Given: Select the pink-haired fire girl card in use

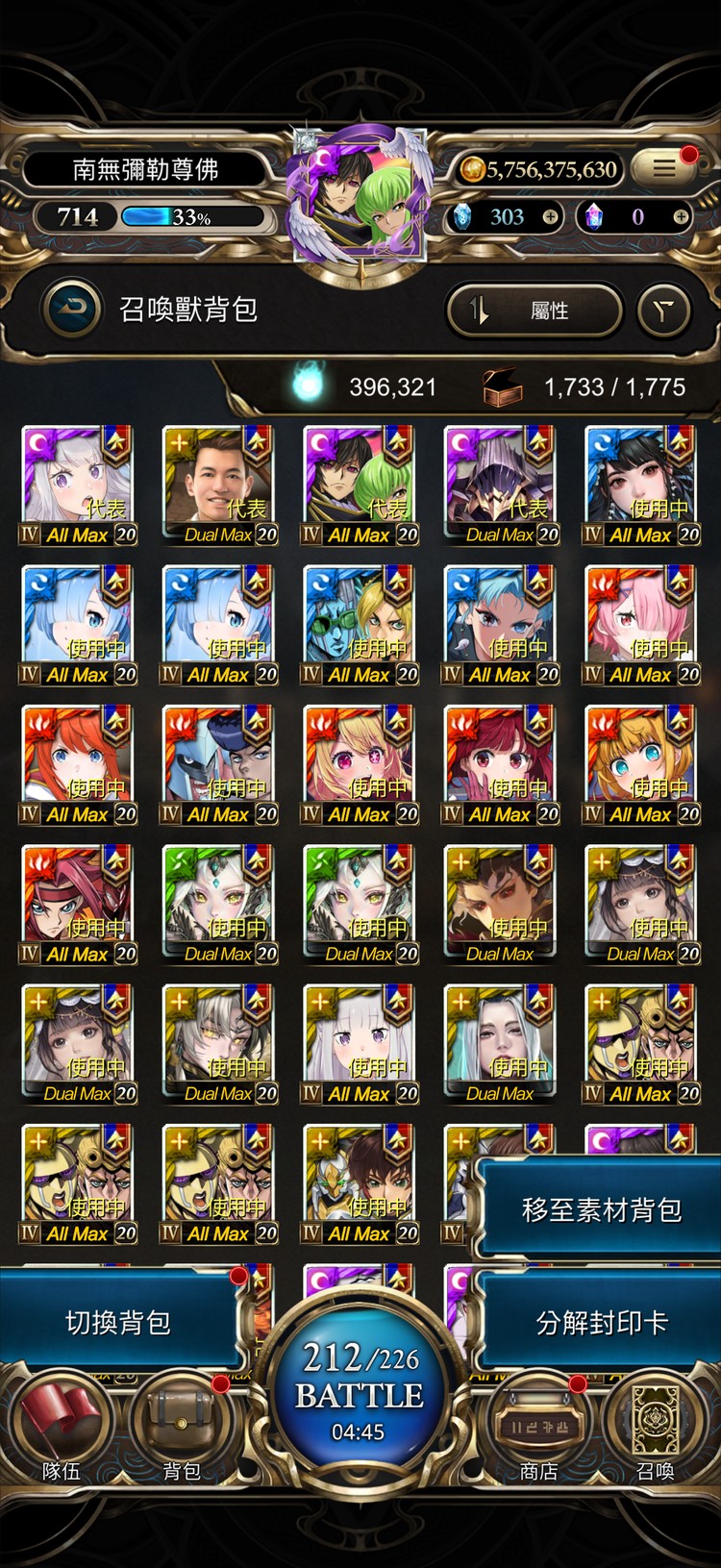Looking at the screenshot, I should (641, 625).
